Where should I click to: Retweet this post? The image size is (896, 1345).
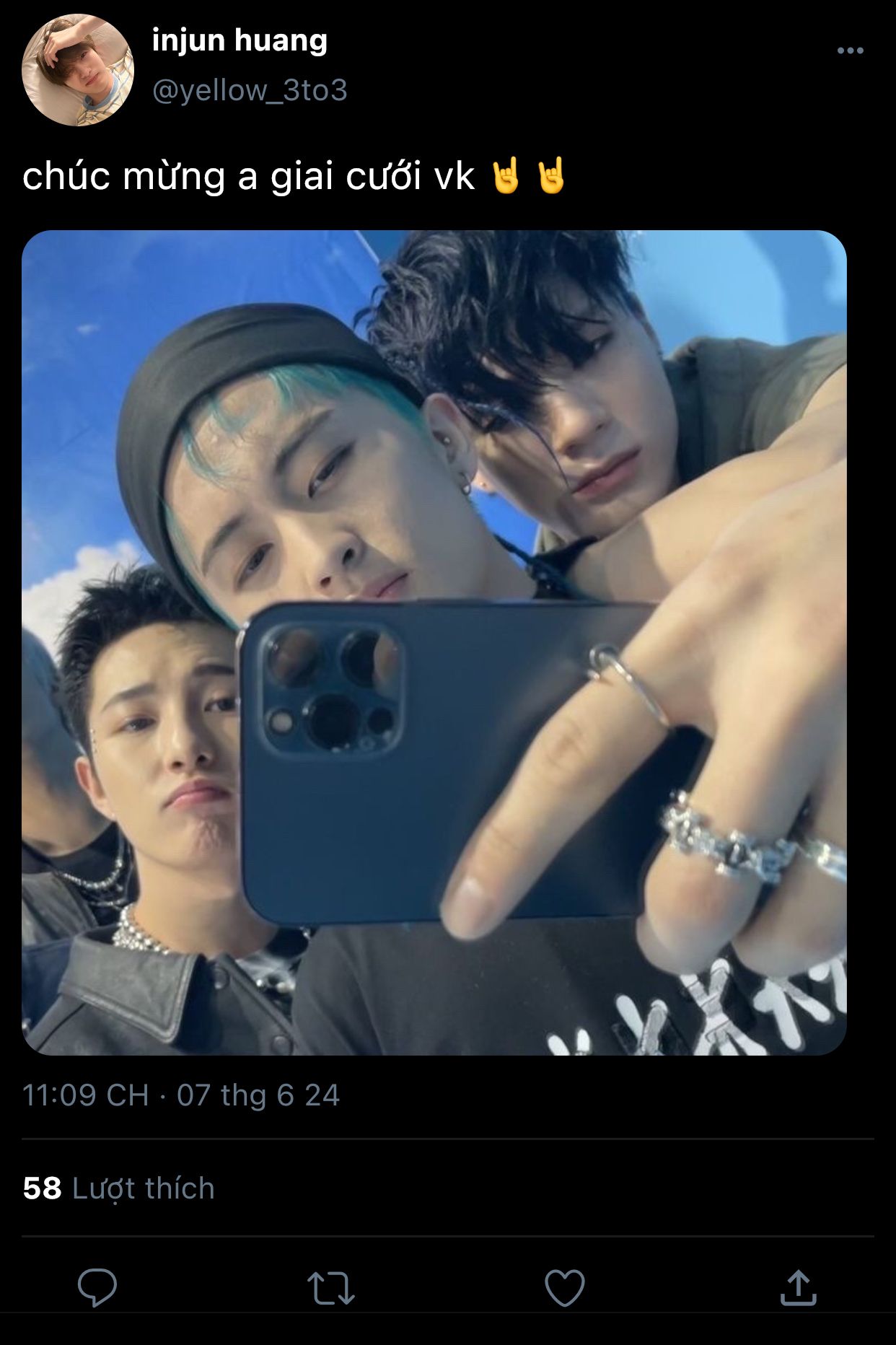[x=330, y=1288]
